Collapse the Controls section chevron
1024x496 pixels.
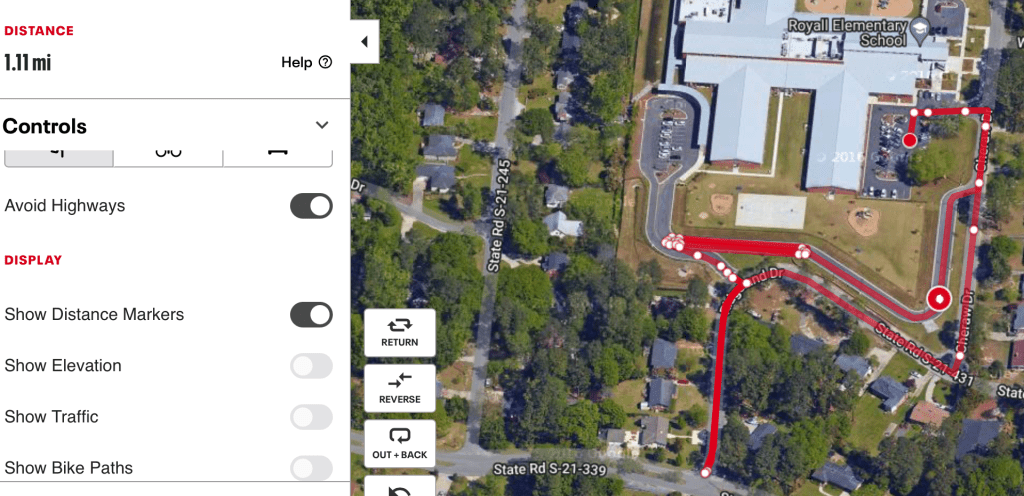(x=322, y=125)
